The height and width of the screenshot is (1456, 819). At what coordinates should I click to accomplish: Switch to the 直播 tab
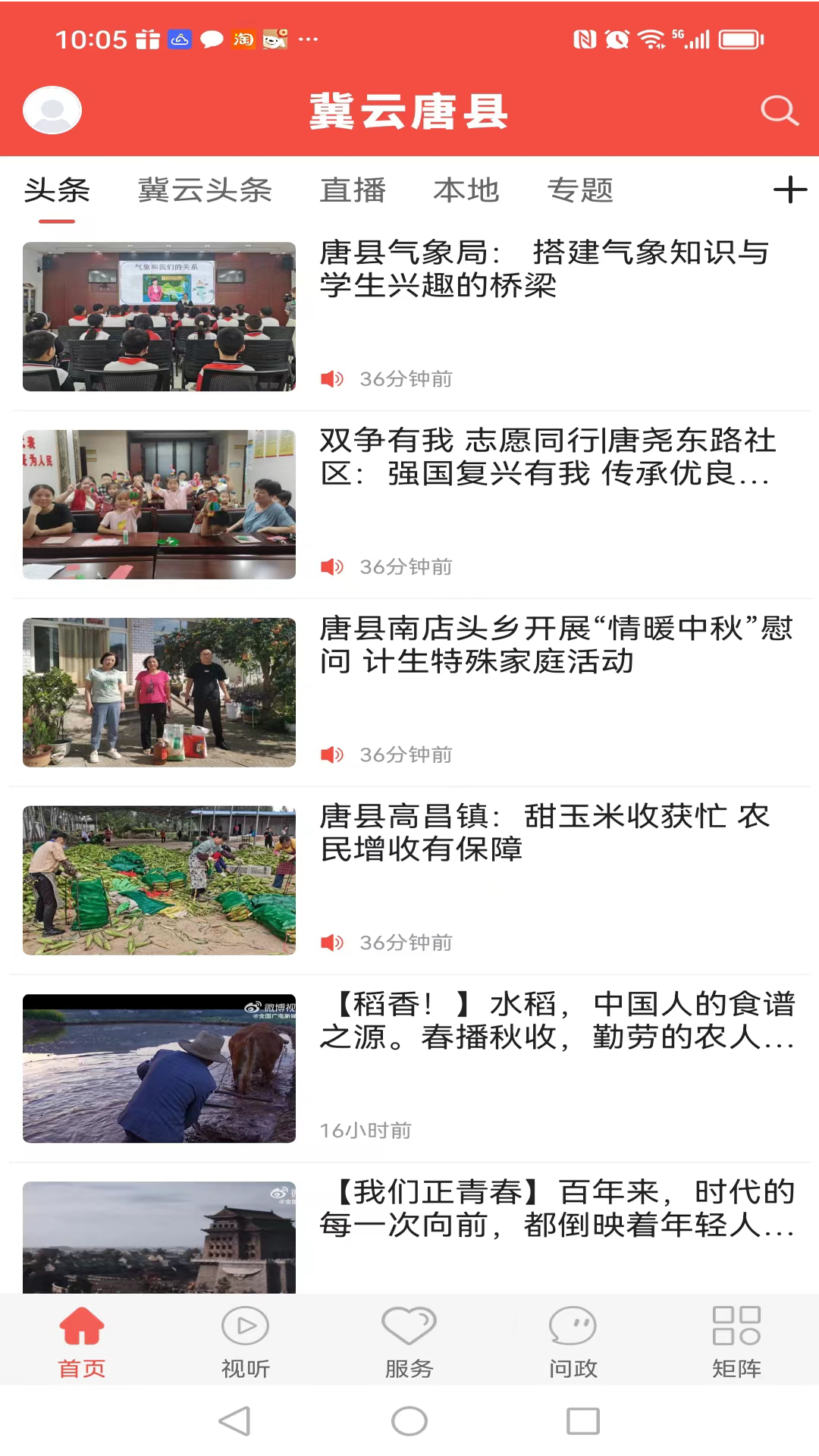[353, 190]
